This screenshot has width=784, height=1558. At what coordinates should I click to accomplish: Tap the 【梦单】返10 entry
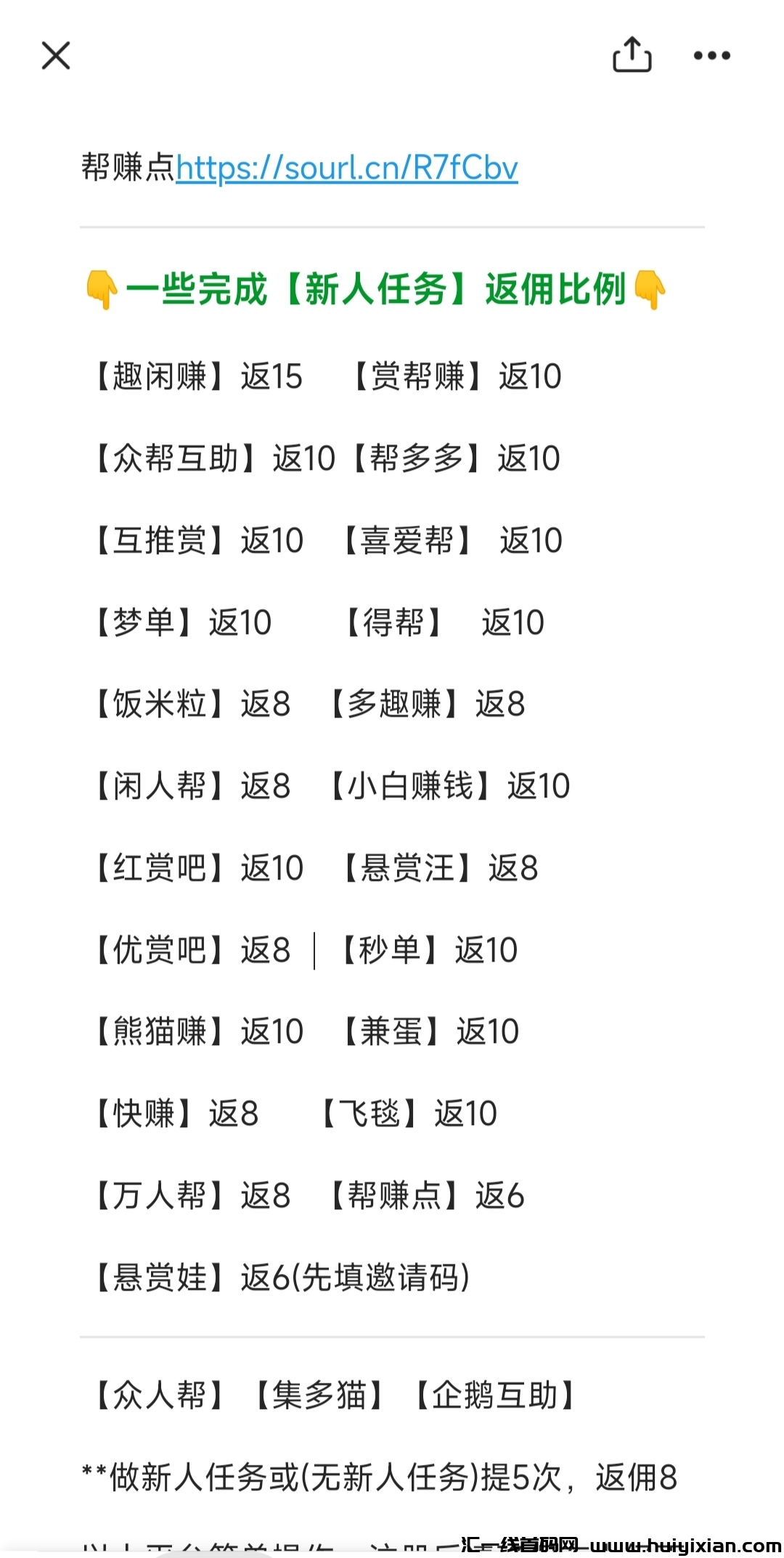(181, 622)
